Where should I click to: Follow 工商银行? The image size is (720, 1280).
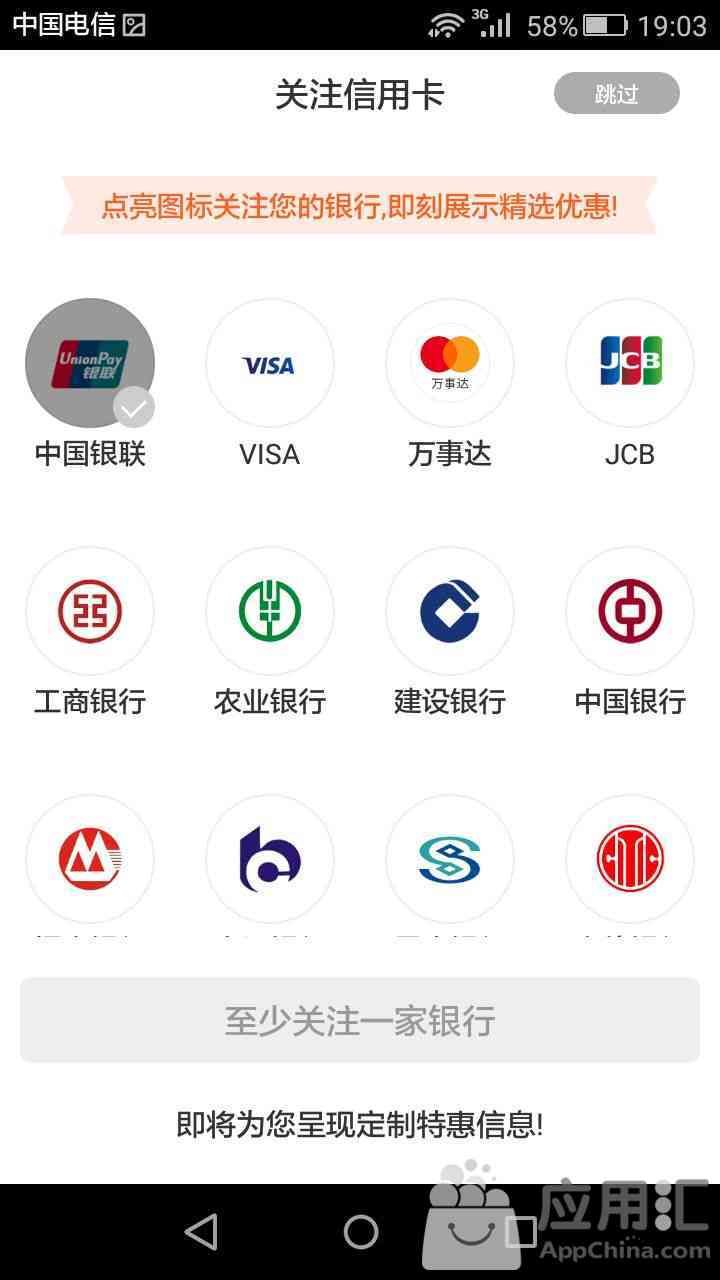90,611
